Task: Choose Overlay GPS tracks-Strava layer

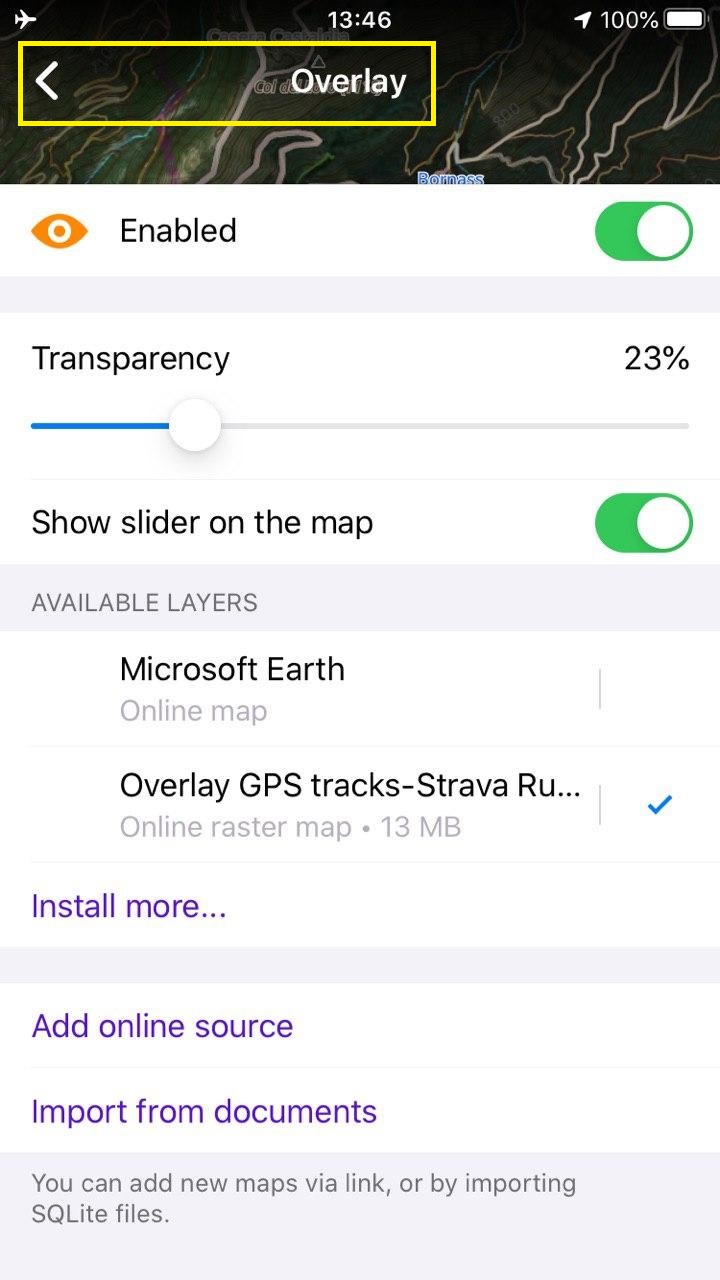Action: click(350, 804)
